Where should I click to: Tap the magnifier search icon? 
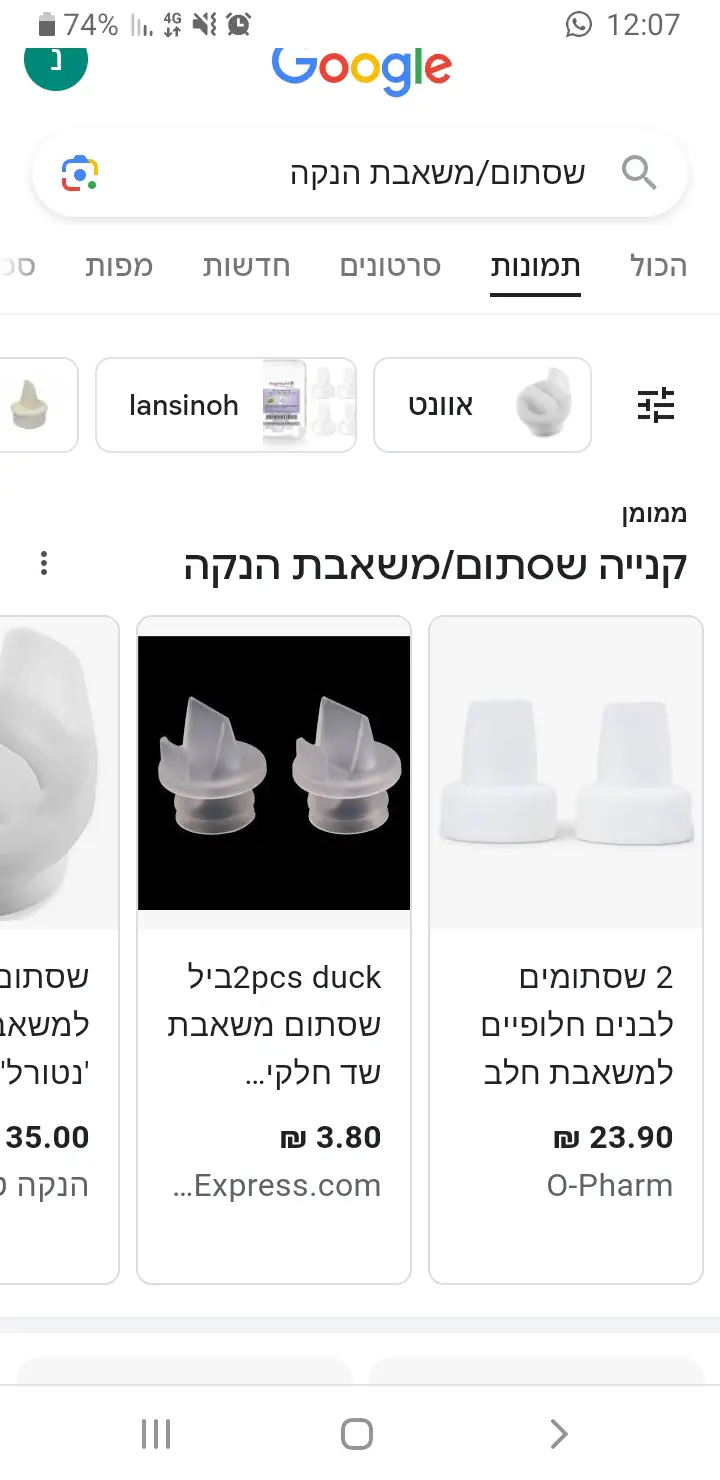pos(638,174)
